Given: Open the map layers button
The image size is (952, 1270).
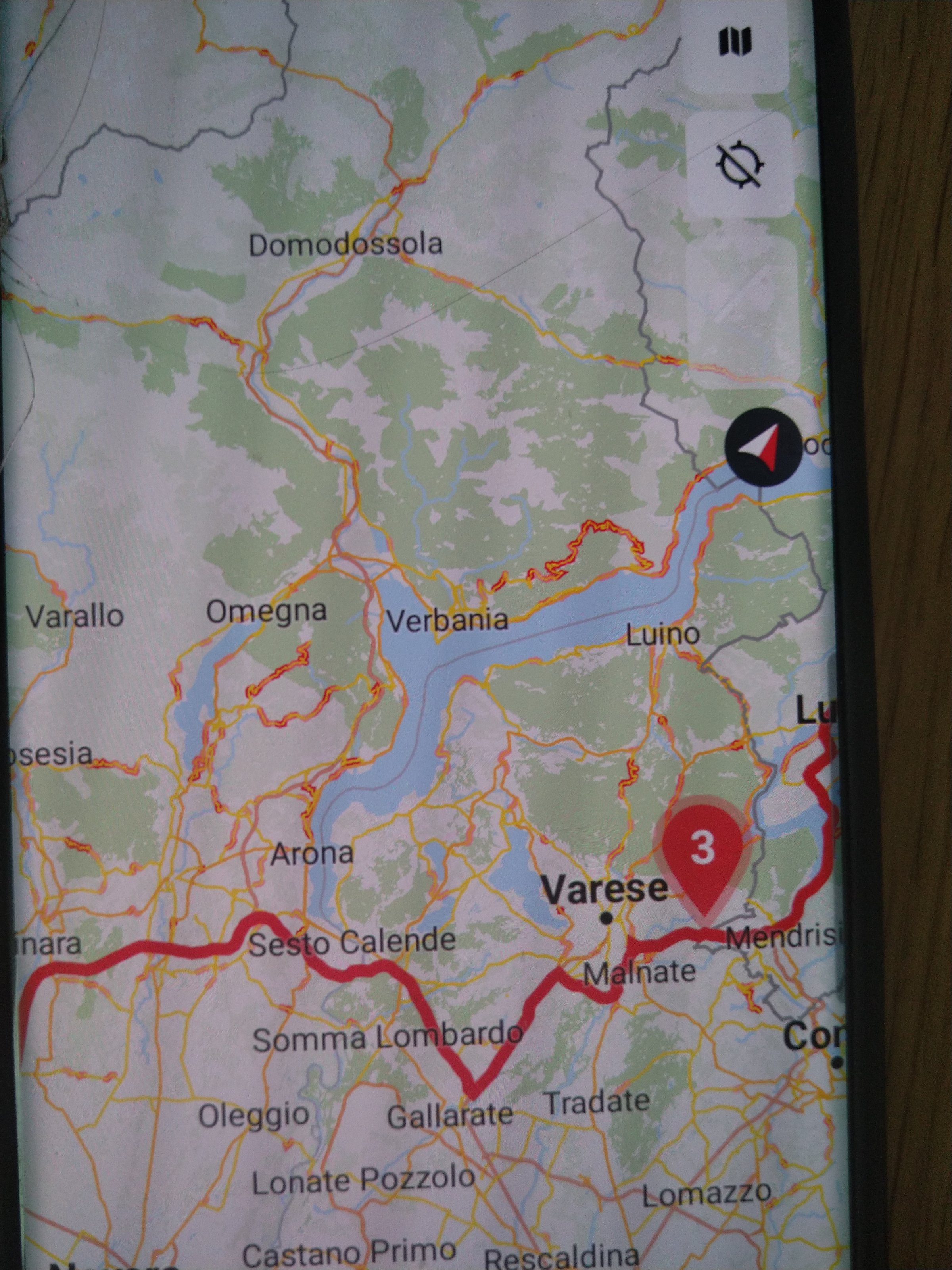Looking at the screenshot, I should [735, 43].
